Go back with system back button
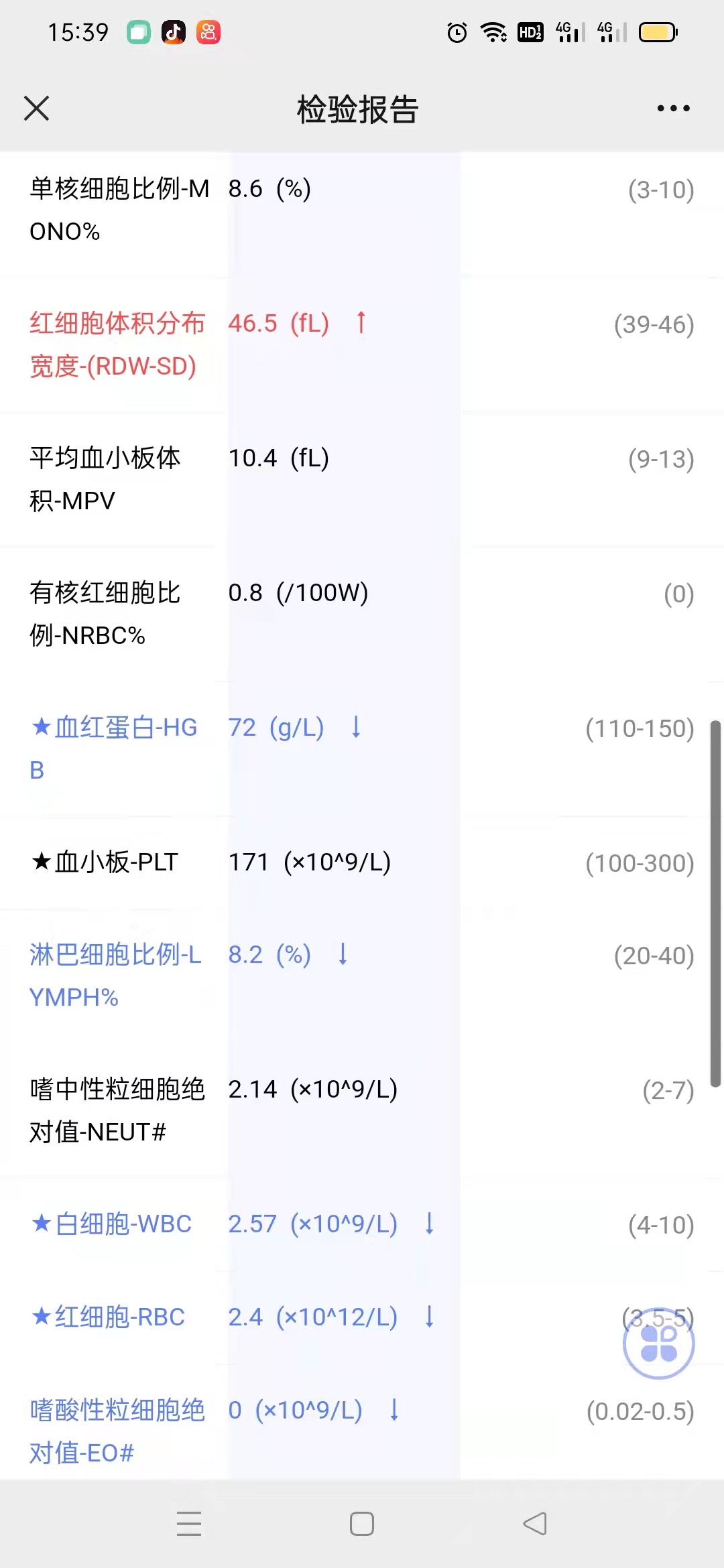 tap(535, 1523)
